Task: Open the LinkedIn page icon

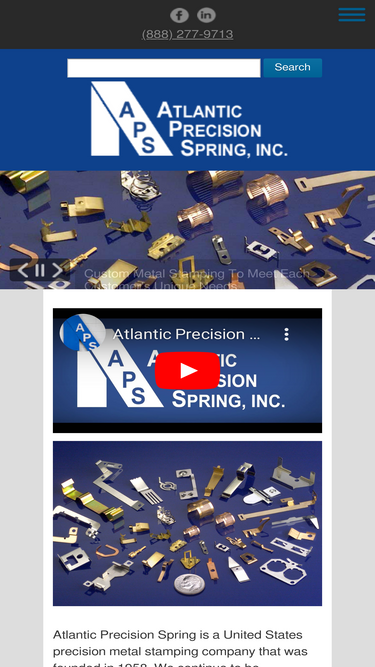Action: click(x=206, y=15)
